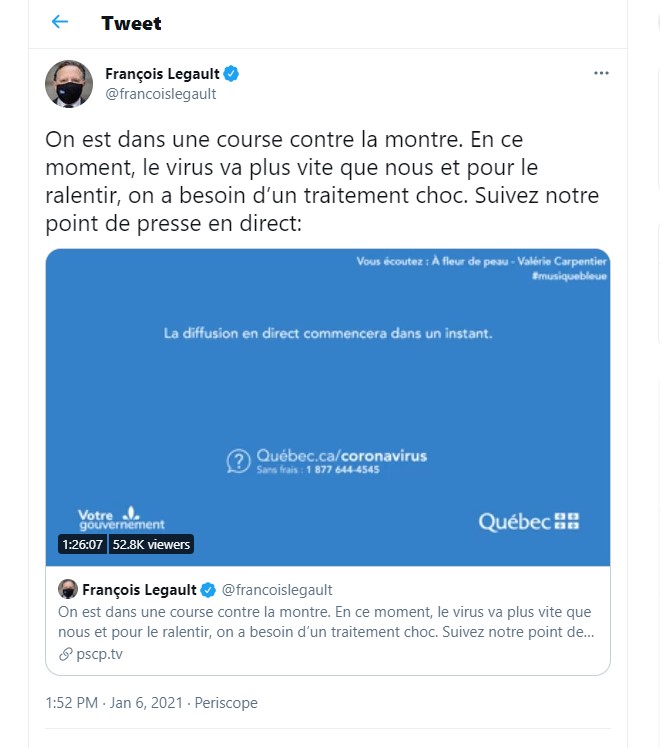Play the Periscope live broadcast video
660x748 pixels.
pyautogui.click(x=328, y=405)
